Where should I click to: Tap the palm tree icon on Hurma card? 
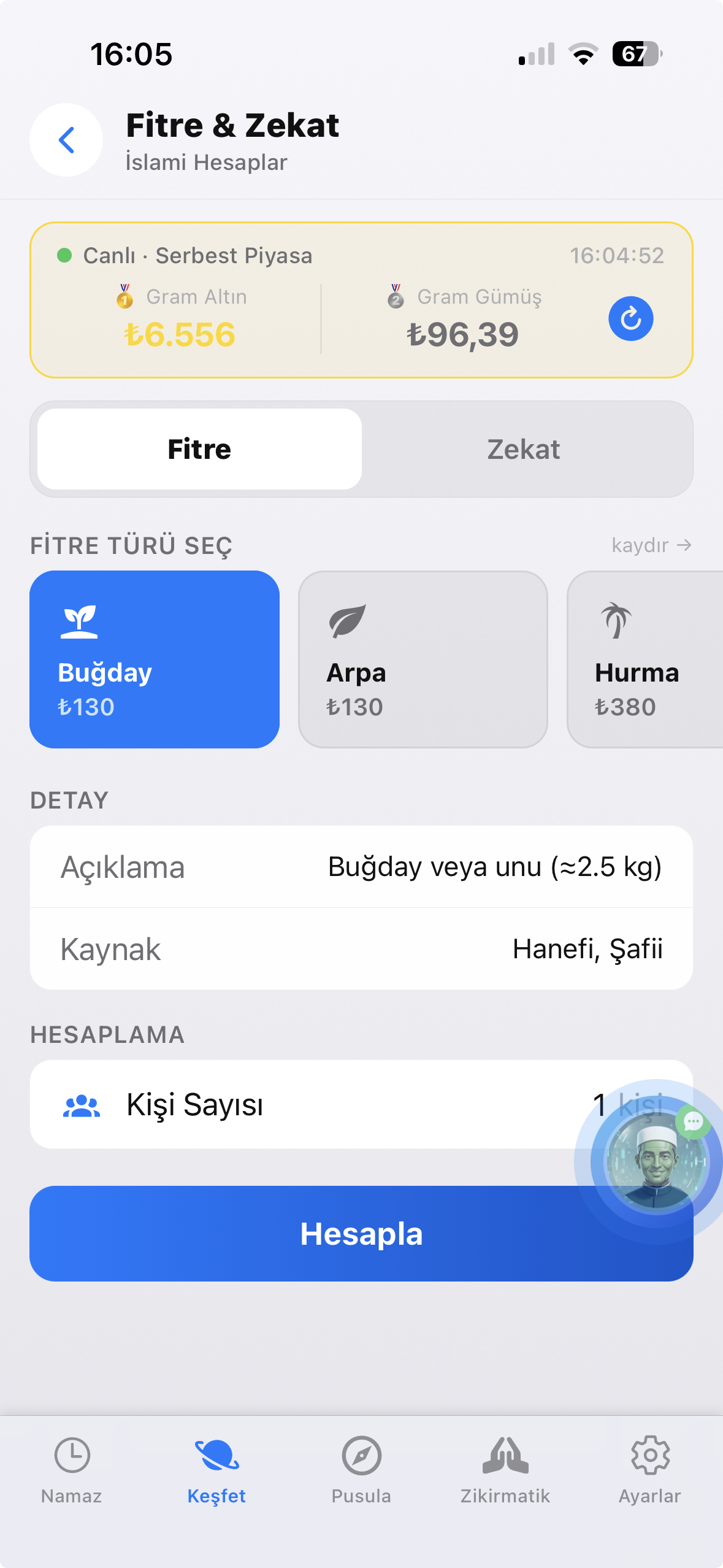pyautogui.click(x=616, y=620)
